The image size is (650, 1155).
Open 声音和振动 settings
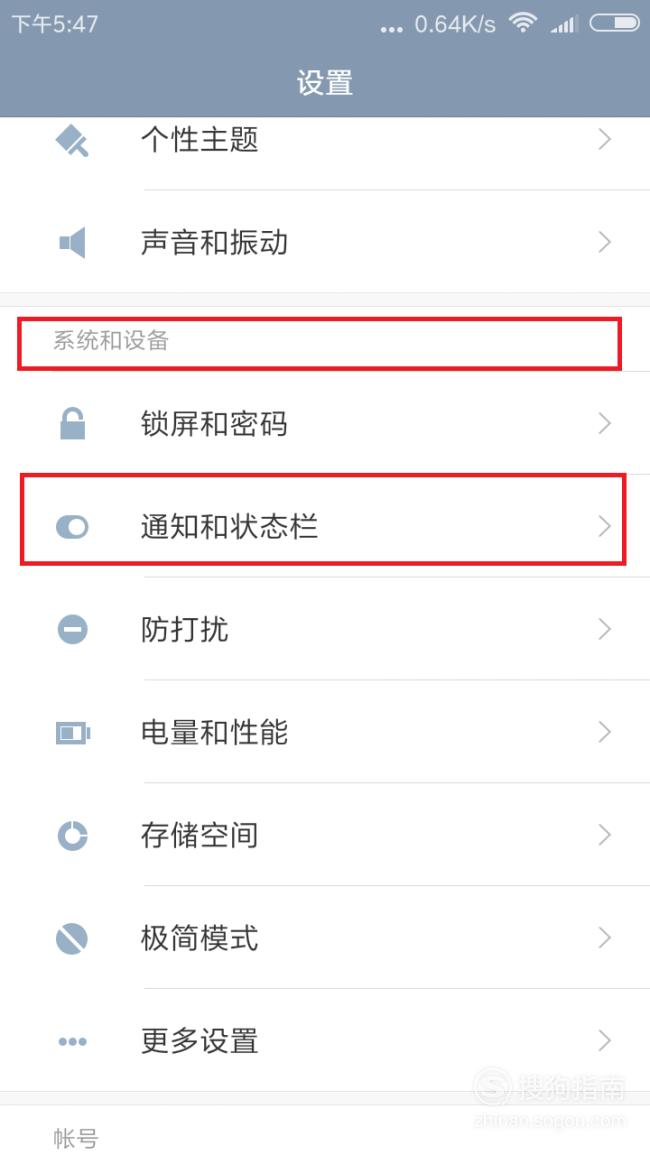point(325,242)
